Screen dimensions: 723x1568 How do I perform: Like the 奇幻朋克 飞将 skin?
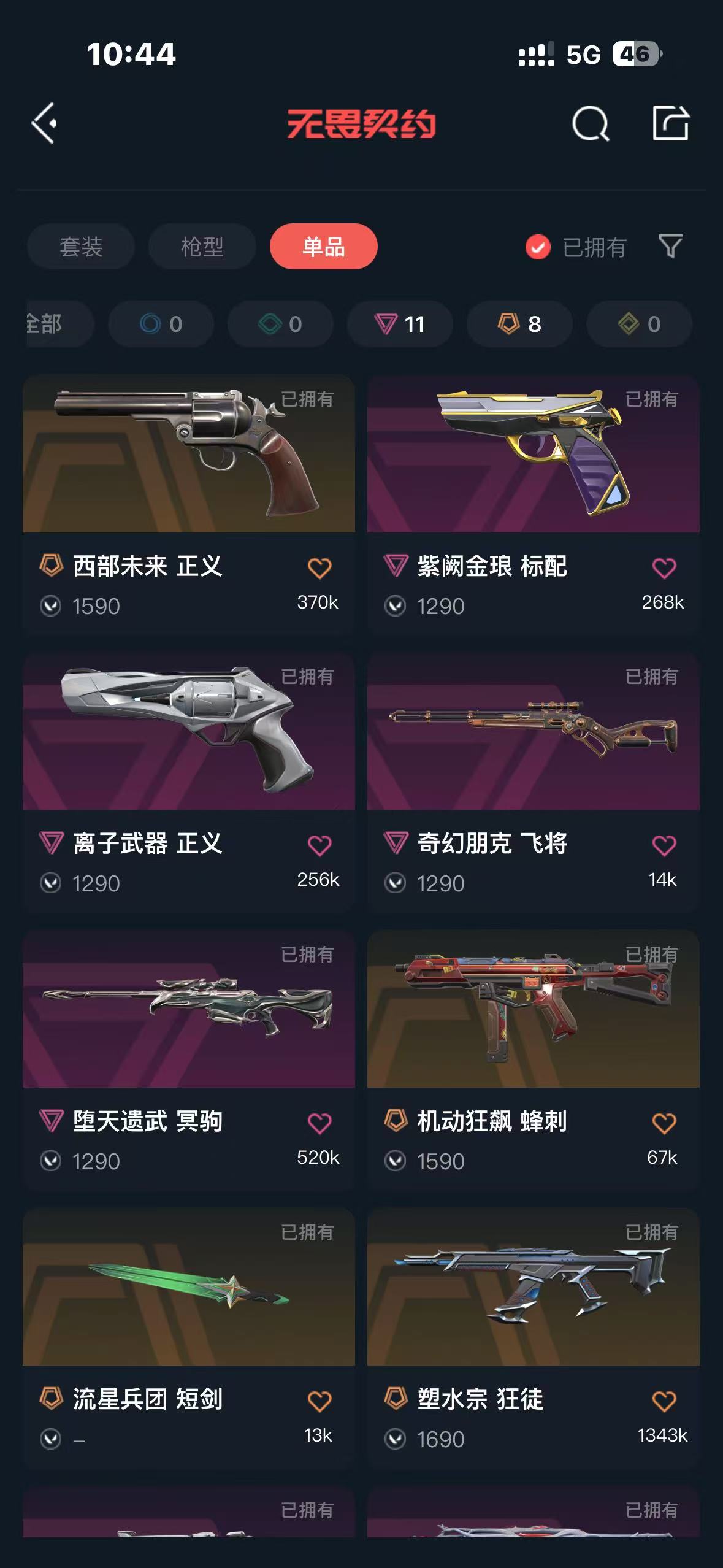click(664, 846)
